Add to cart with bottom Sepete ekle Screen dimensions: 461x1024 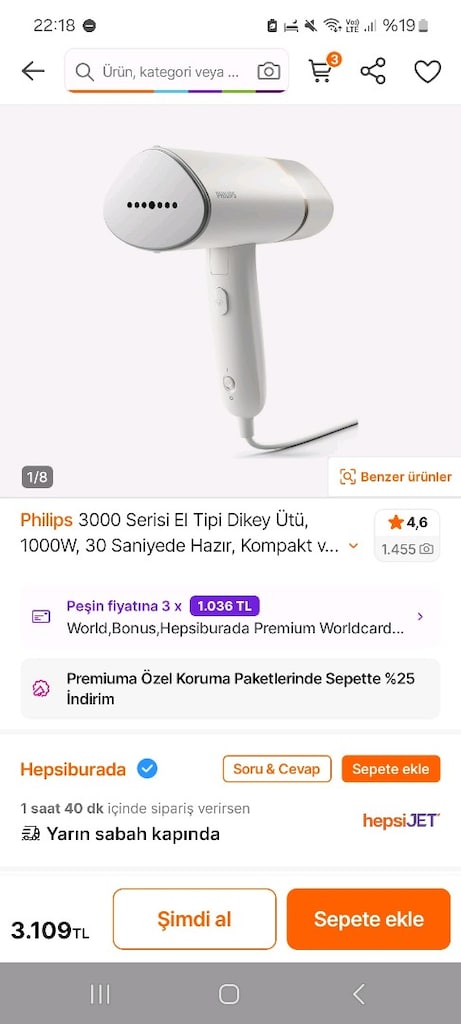pyautogui.click(x=368, y=919)
